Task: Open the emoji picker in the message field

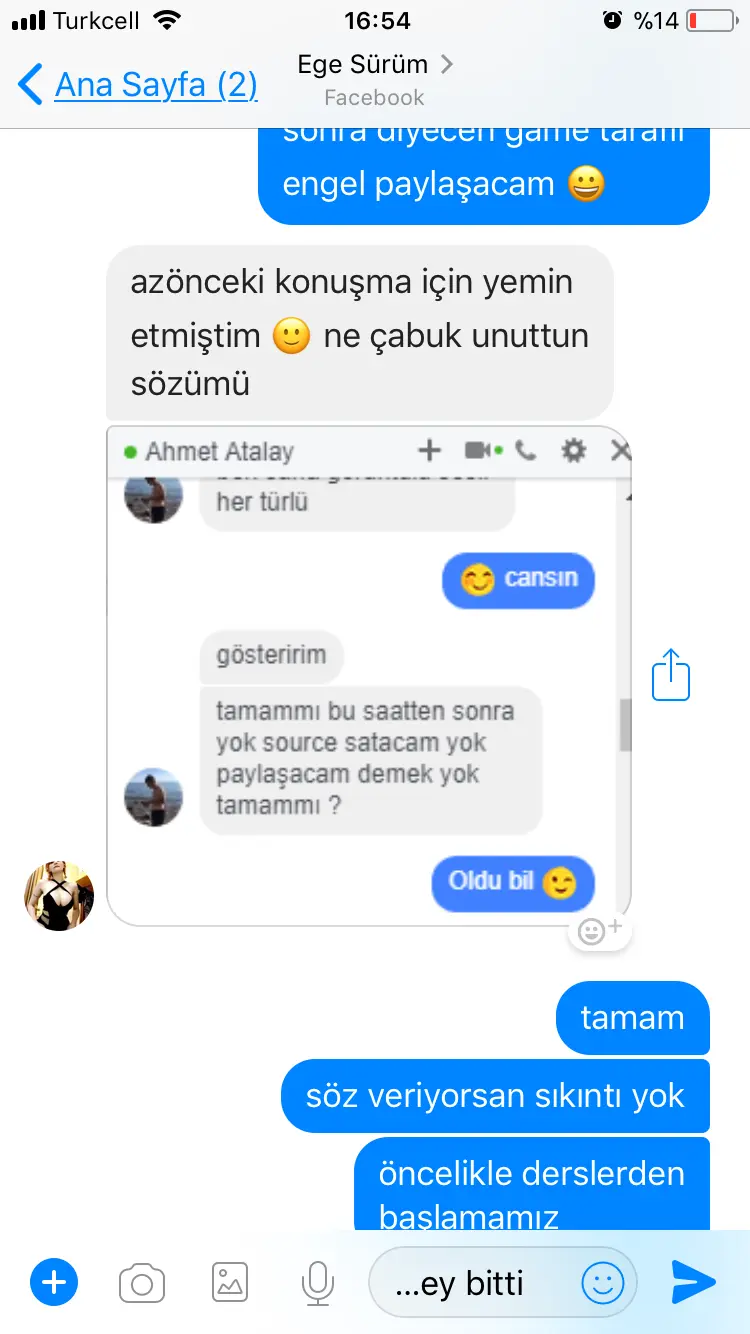Action: click(603, 1283)
